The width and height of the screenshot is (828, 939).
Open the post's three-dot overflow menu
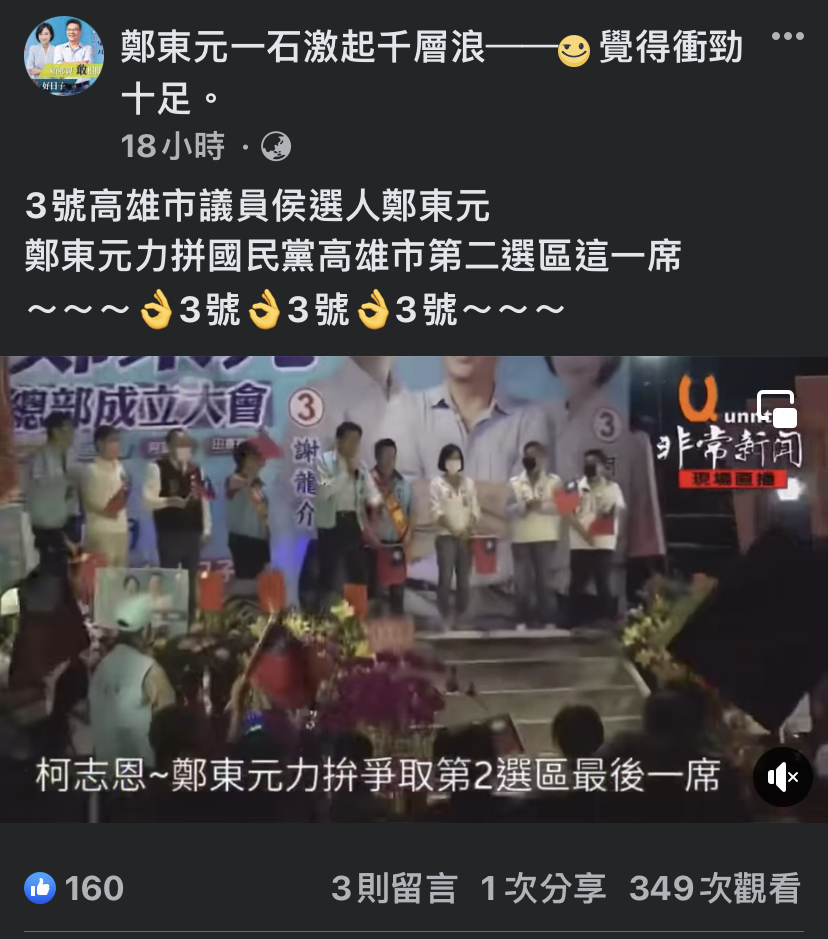(787, 37)
